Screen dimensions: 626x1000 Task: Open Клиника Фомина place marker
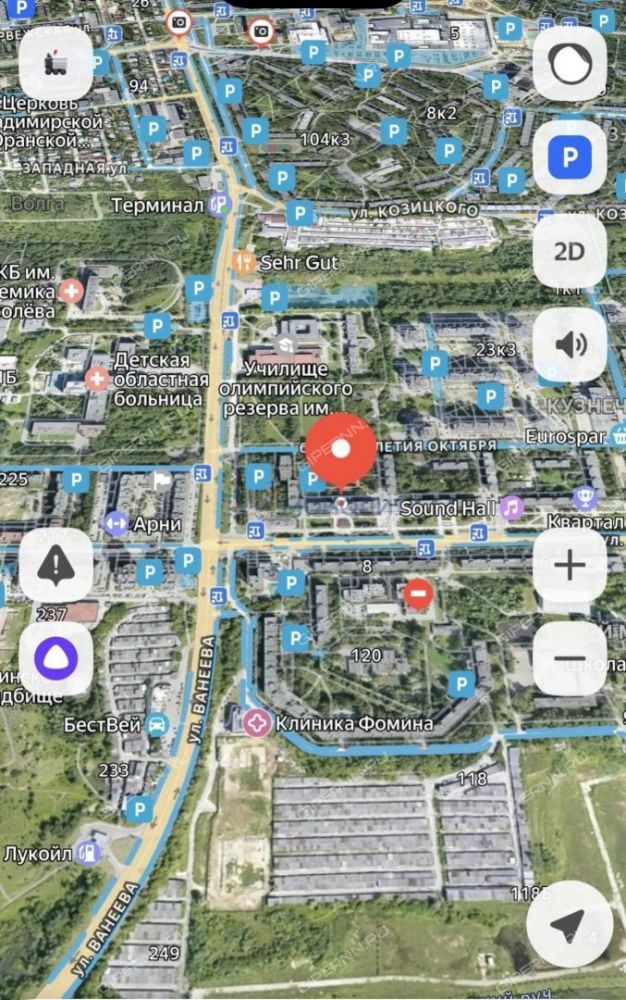point(258,723)
